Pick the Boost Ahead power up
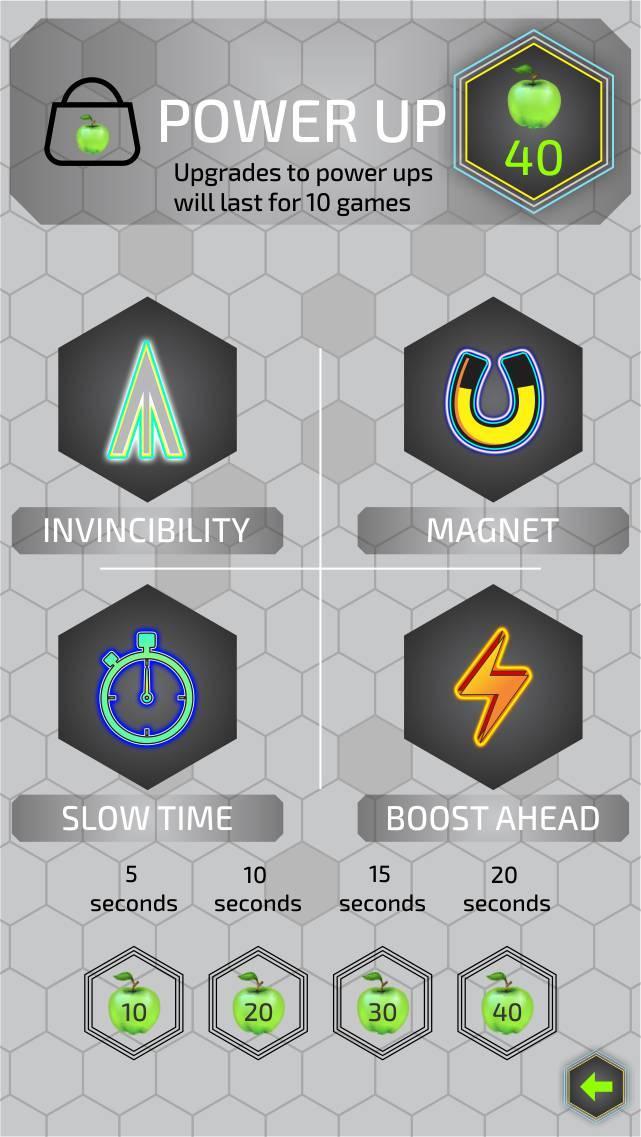 (493, 687)
